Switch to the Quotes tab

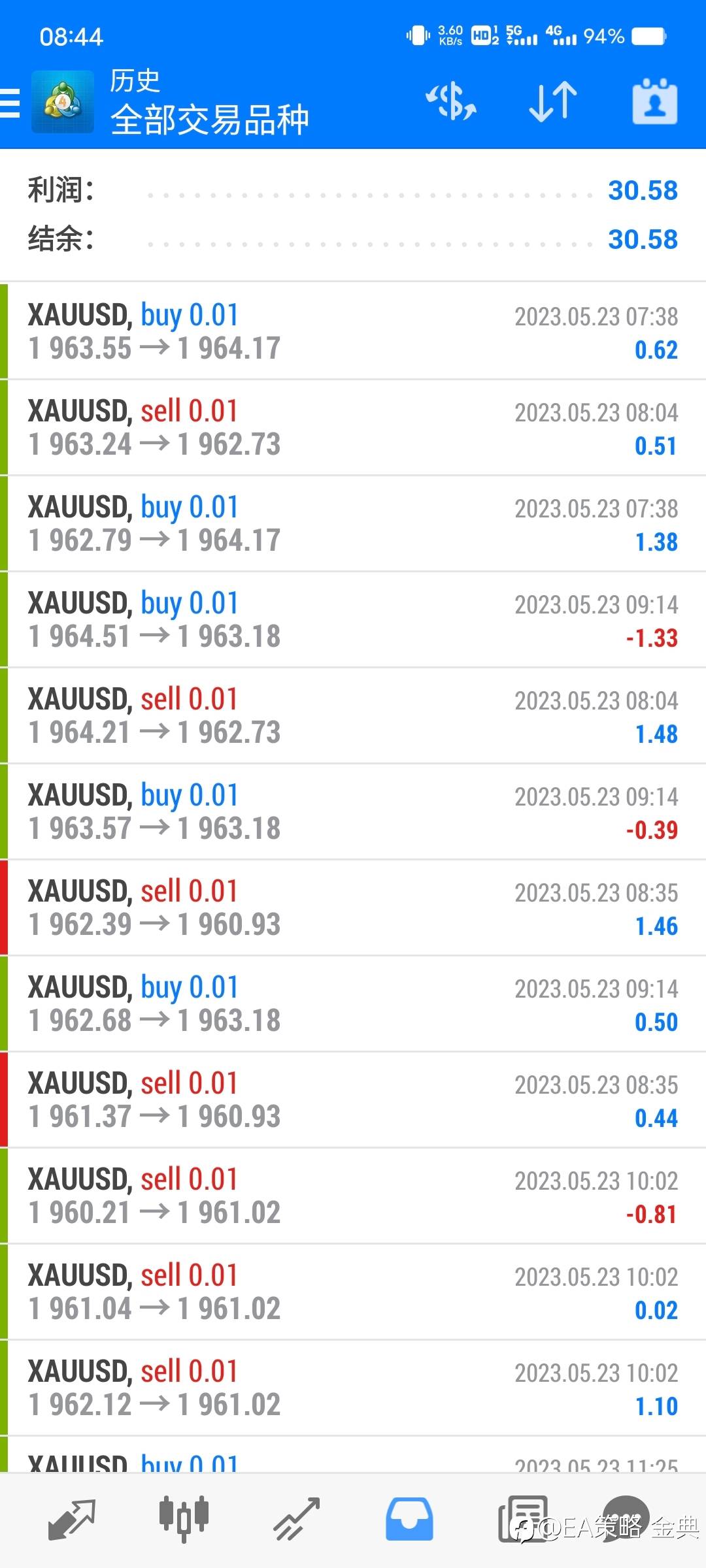click(72, 1519)
